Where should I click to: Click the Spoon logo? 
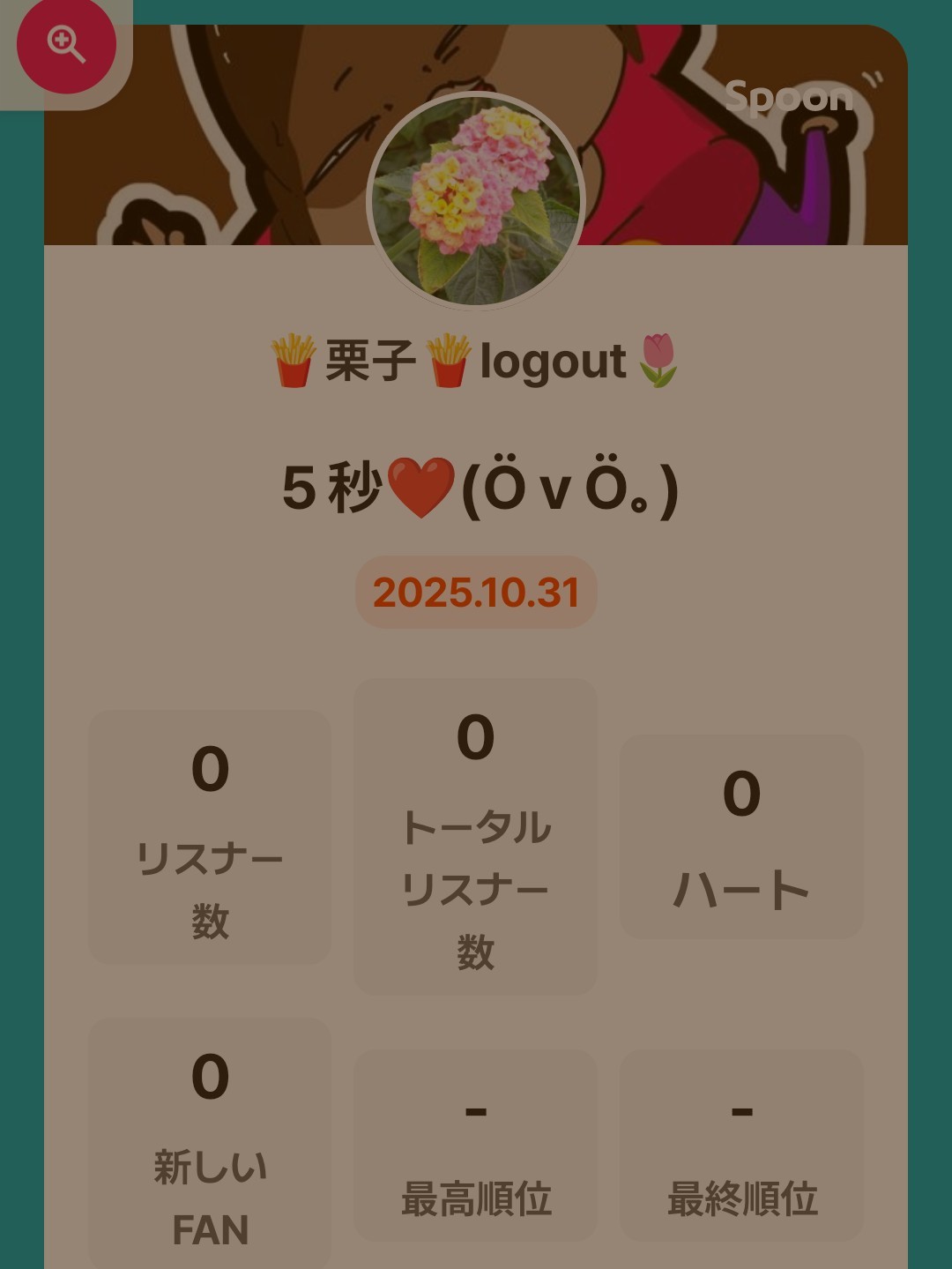point(789,97)
